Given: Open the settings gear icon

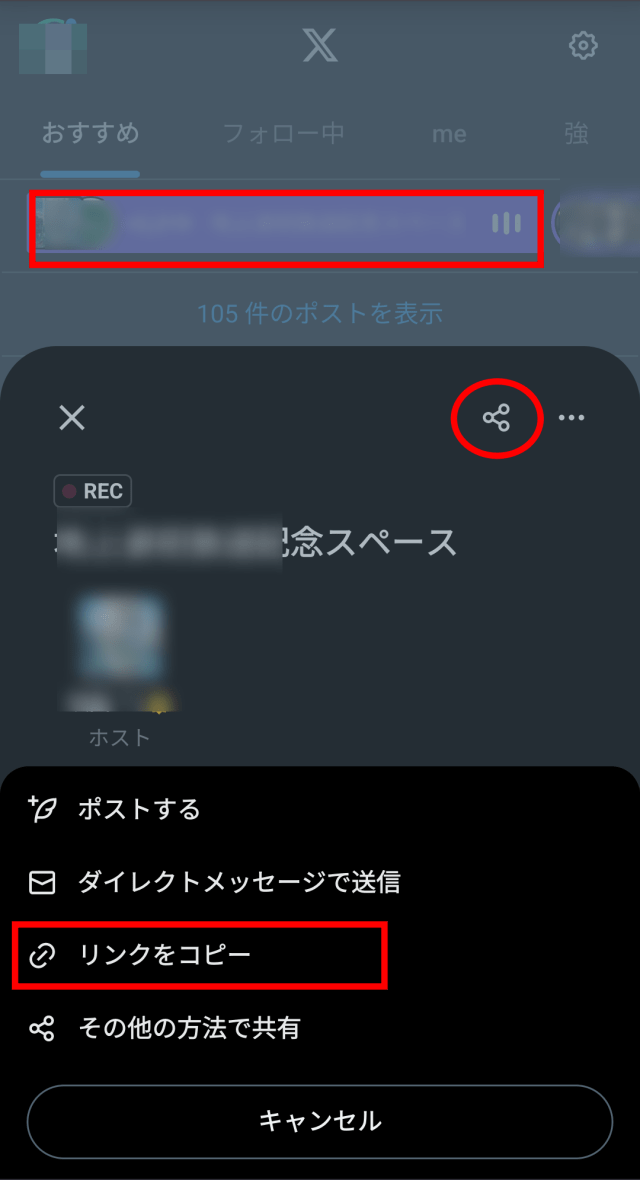Looking at the screenshot, I should click(583, 45).
